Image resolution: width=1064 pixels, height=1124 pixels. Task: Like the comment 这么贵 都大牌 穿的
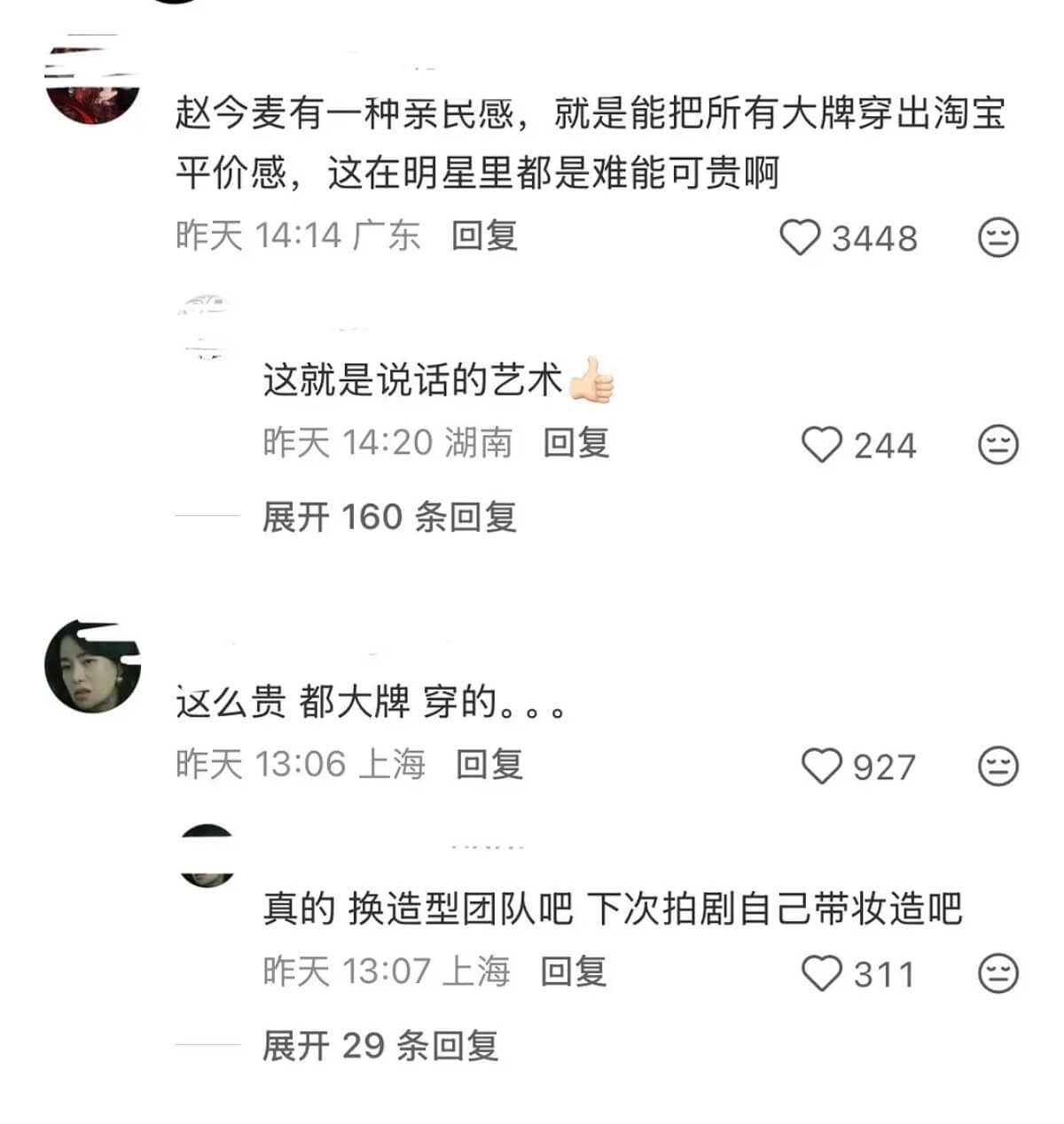[x=821, y=767]
